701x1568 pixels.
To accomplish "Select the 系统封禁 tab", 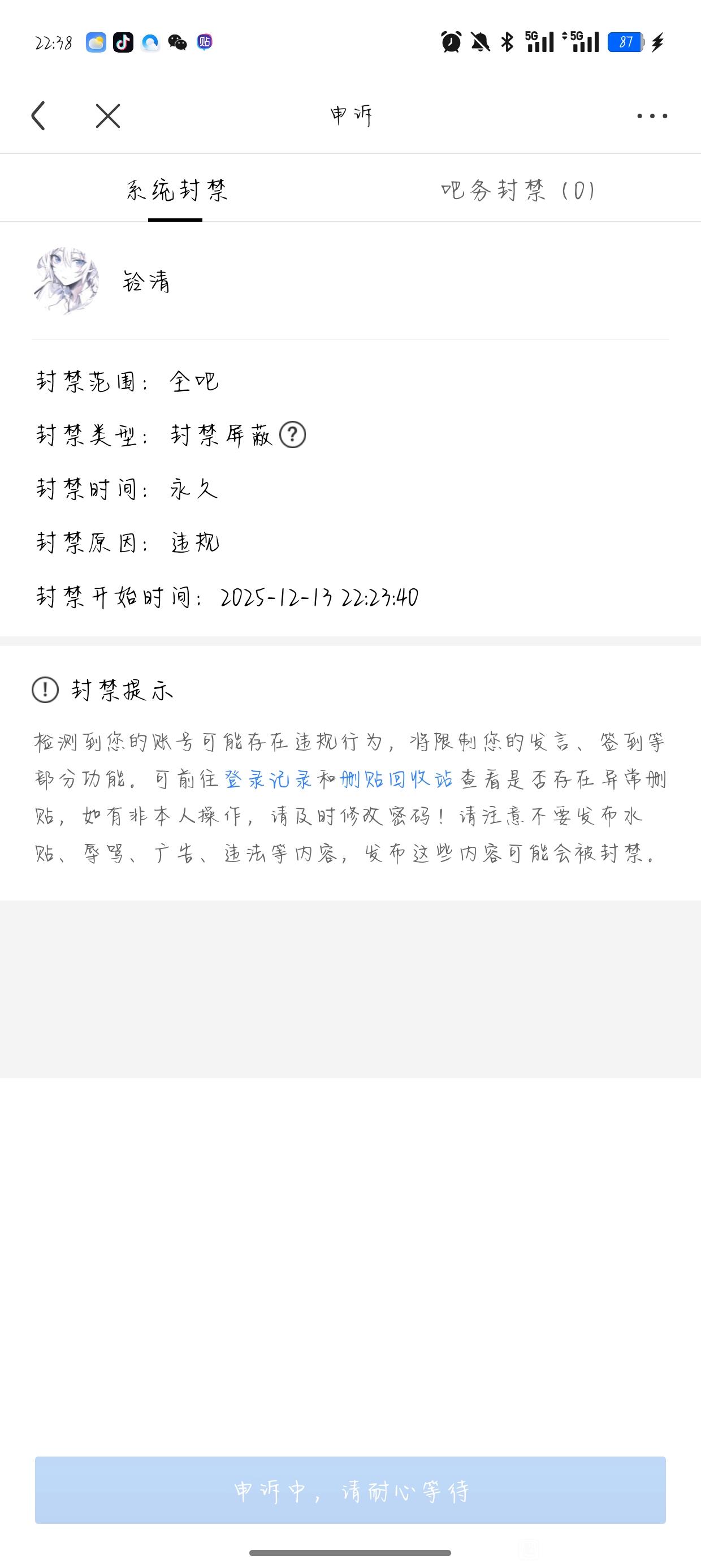I will pos(176,191).
